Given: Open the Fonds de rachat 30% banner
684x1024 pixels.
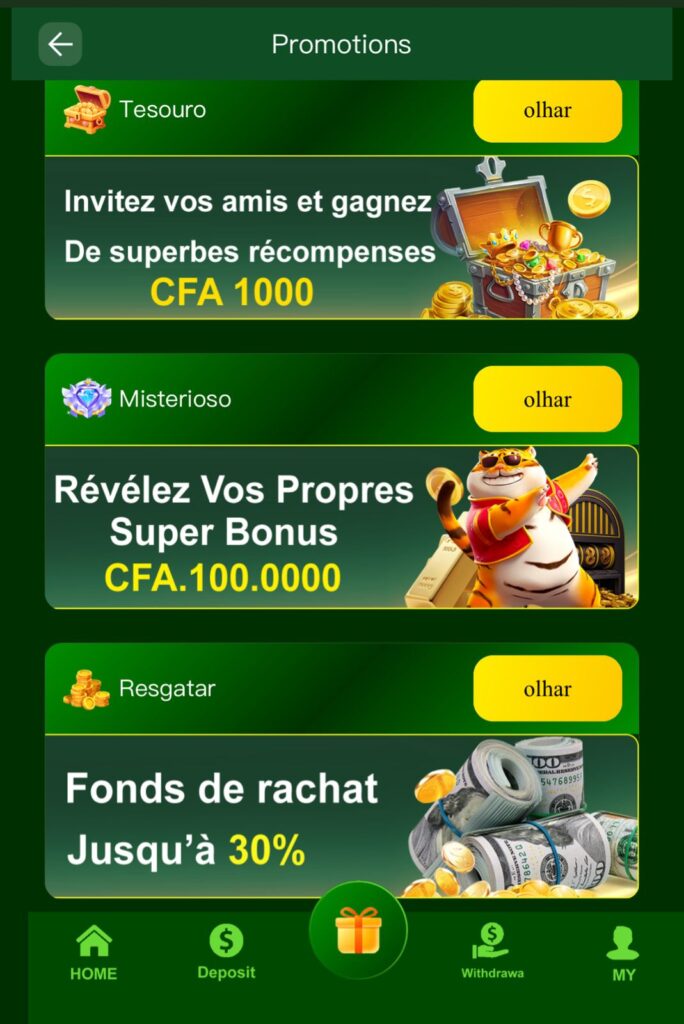Looking at the screenshot, I should 341,816.
